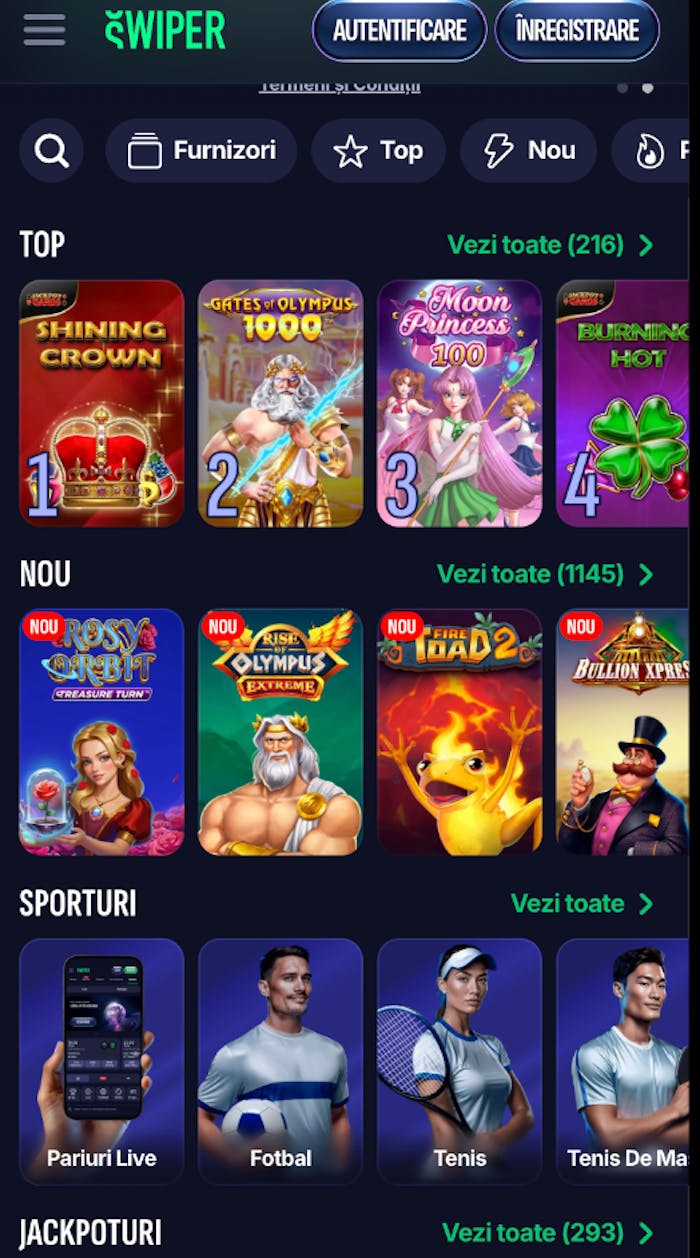
Task: Open Rosy Orbit Treasure Turn
Action: [x=101, y=732]
